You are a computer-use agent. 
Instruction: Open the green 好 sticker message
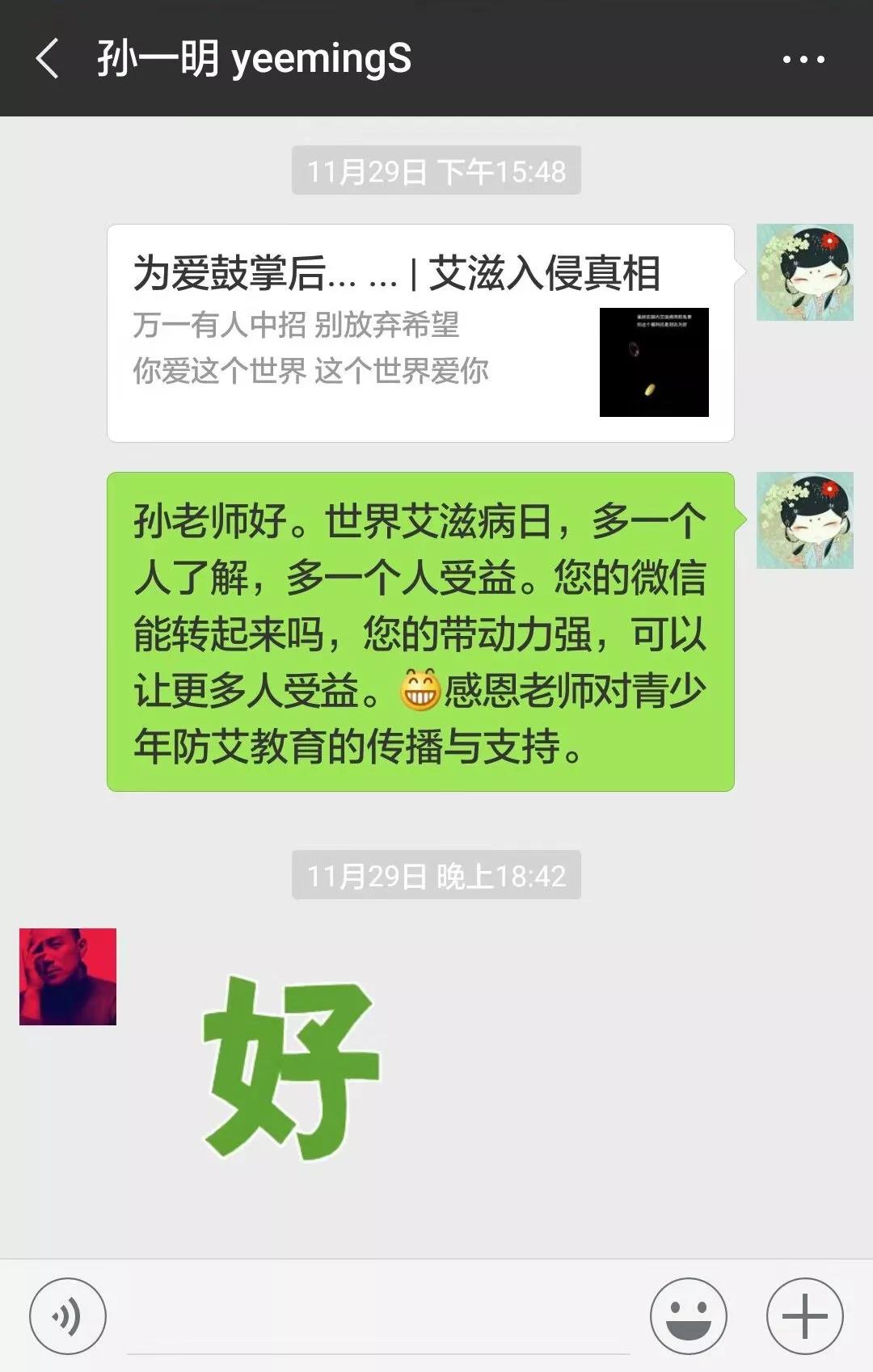[x=291, y=1068]
